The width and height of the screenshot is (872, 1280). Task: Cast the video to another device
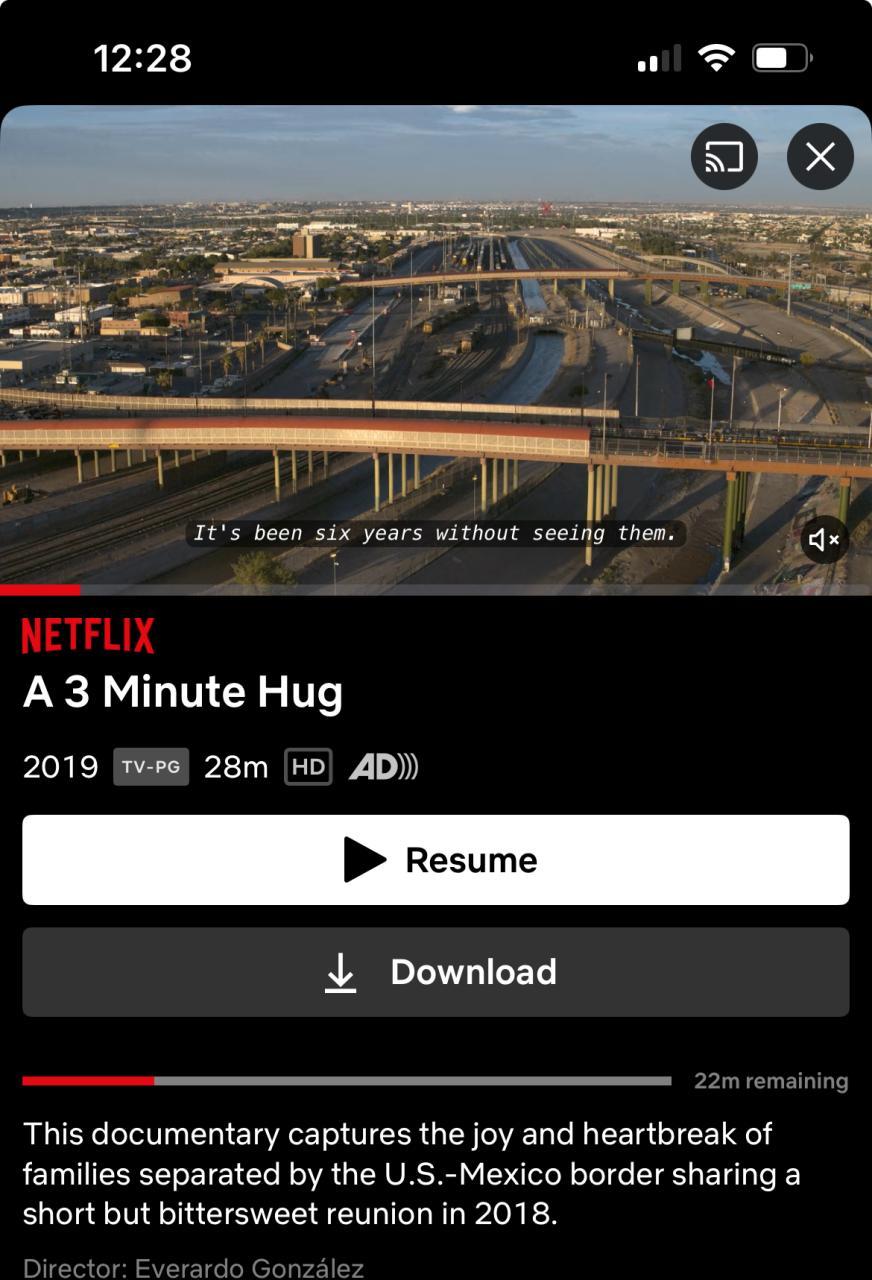click(x=724, y=157)
